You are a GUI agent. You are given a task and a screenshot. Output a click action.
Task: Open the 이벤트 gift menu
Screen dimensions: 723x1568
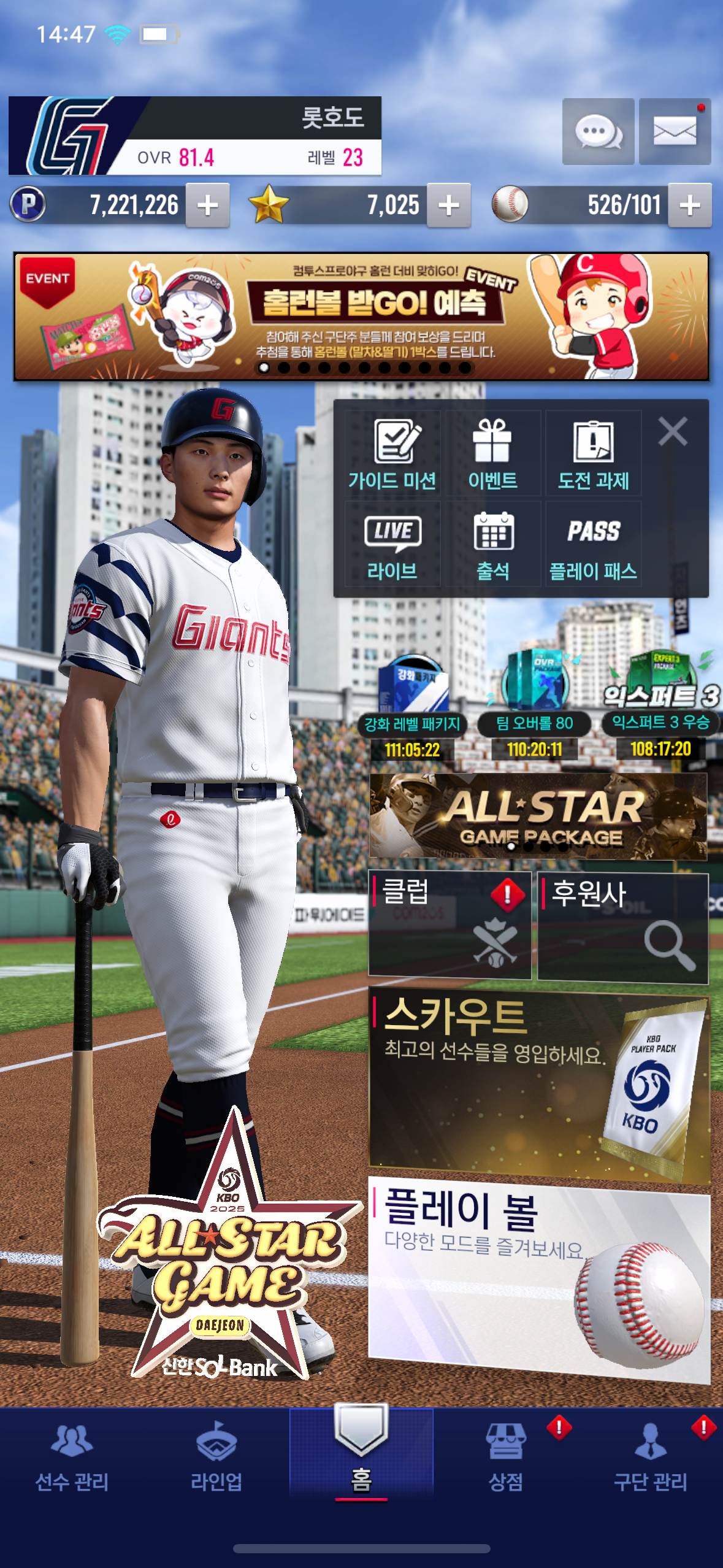[x=493, y=454]
